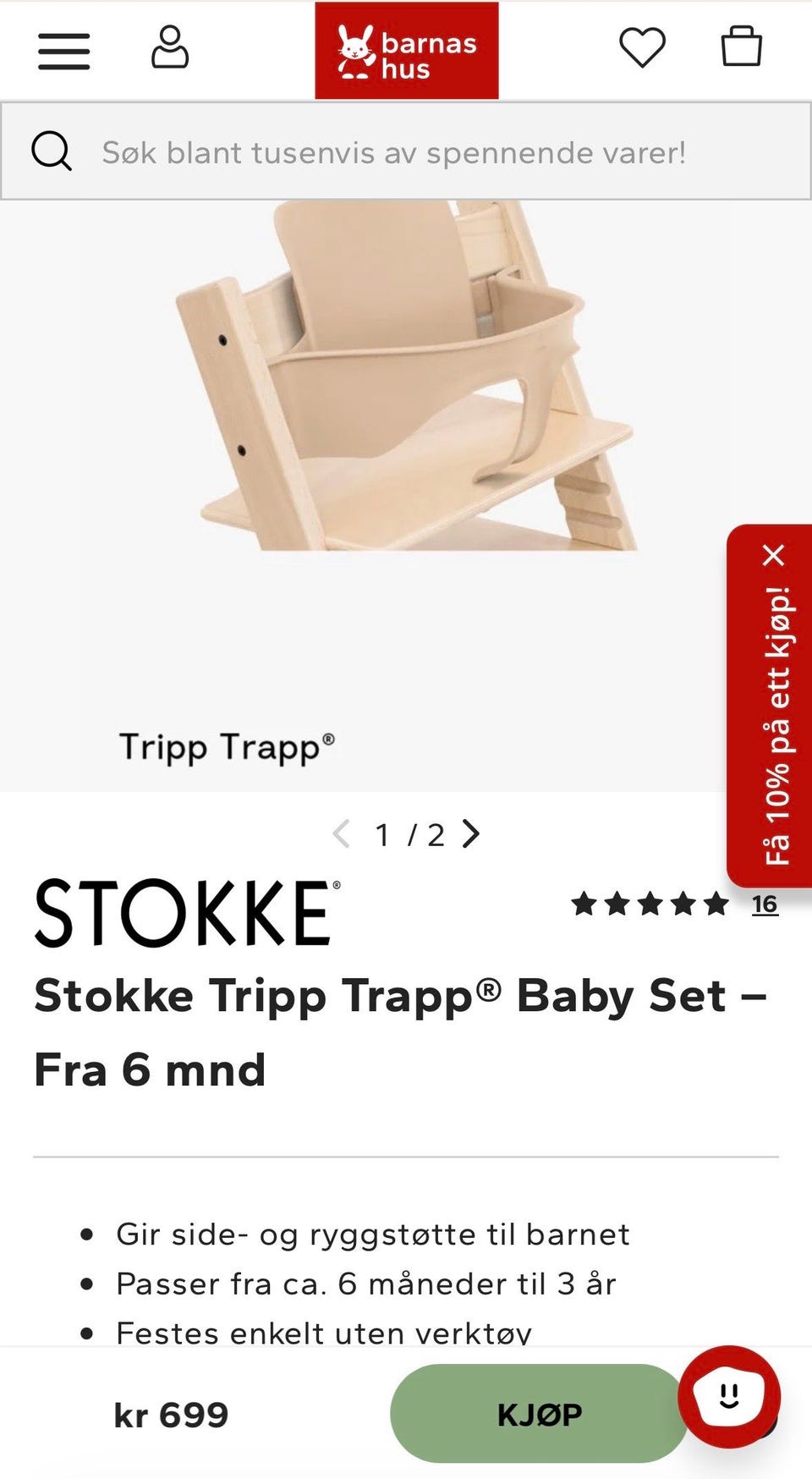Tap KJØP to buy the Baby Set
The image size is (812, 1479).
(x=539, y=1414)
